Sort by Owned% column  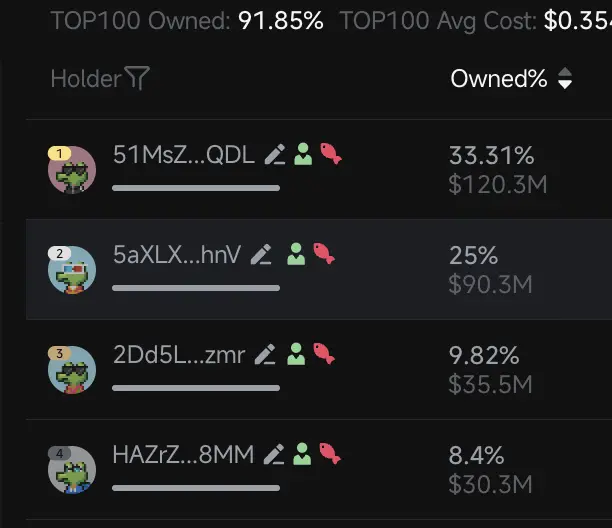[x=565, y=79]
